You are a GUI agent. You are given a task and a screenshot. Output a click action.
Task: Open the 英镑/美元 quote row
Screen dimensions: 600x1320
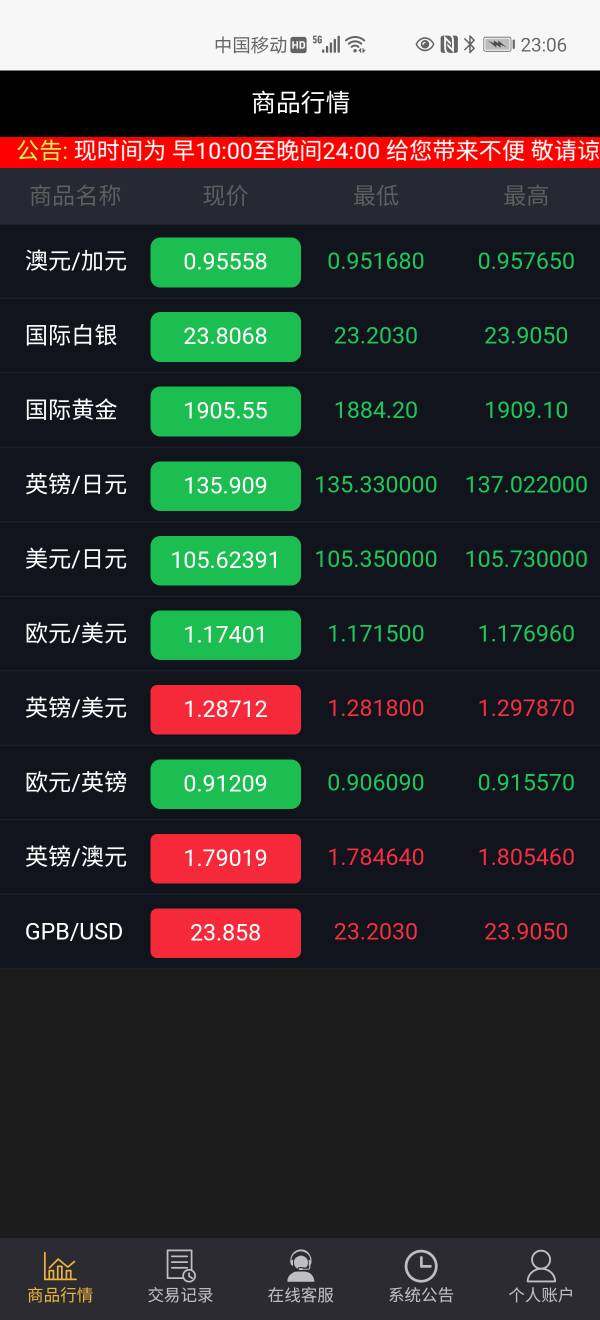pyautogui.click(x=300, y=709)
